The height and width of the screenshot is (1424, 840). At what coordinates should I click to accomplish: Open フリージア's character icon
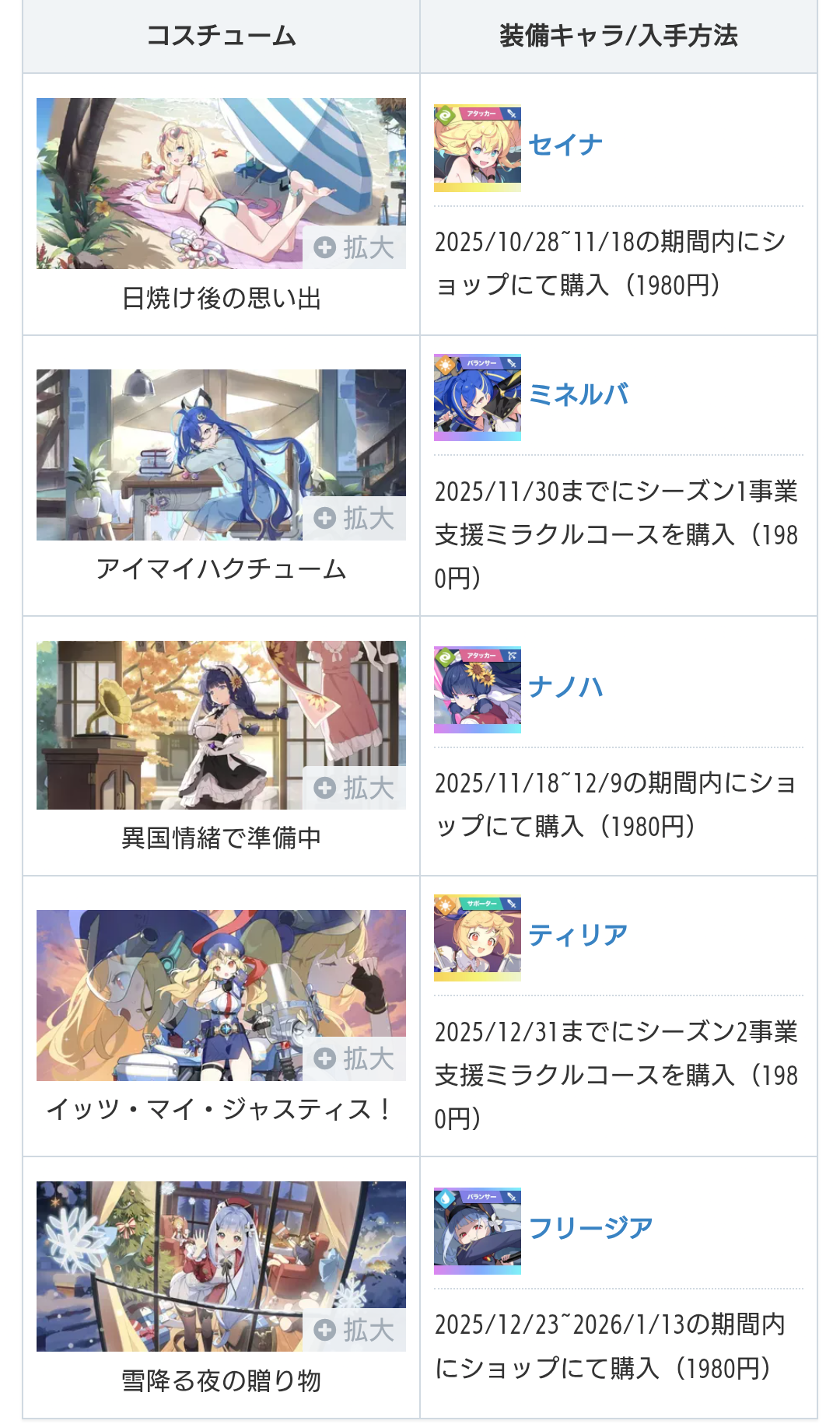[x=477, y=1230]
